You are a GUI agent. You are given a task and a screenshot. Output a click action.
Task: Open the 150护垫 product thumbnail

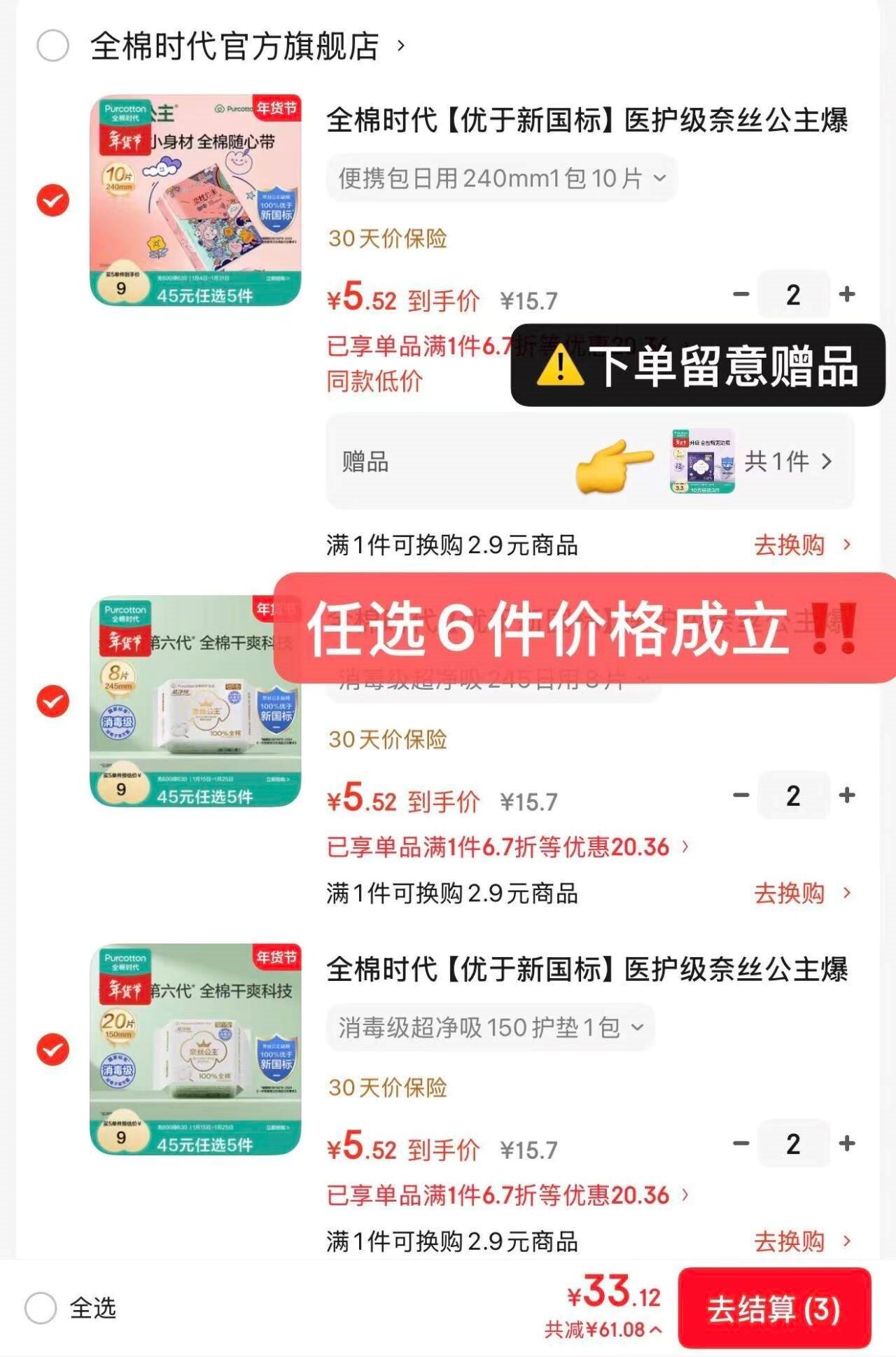pos(196,1050)
